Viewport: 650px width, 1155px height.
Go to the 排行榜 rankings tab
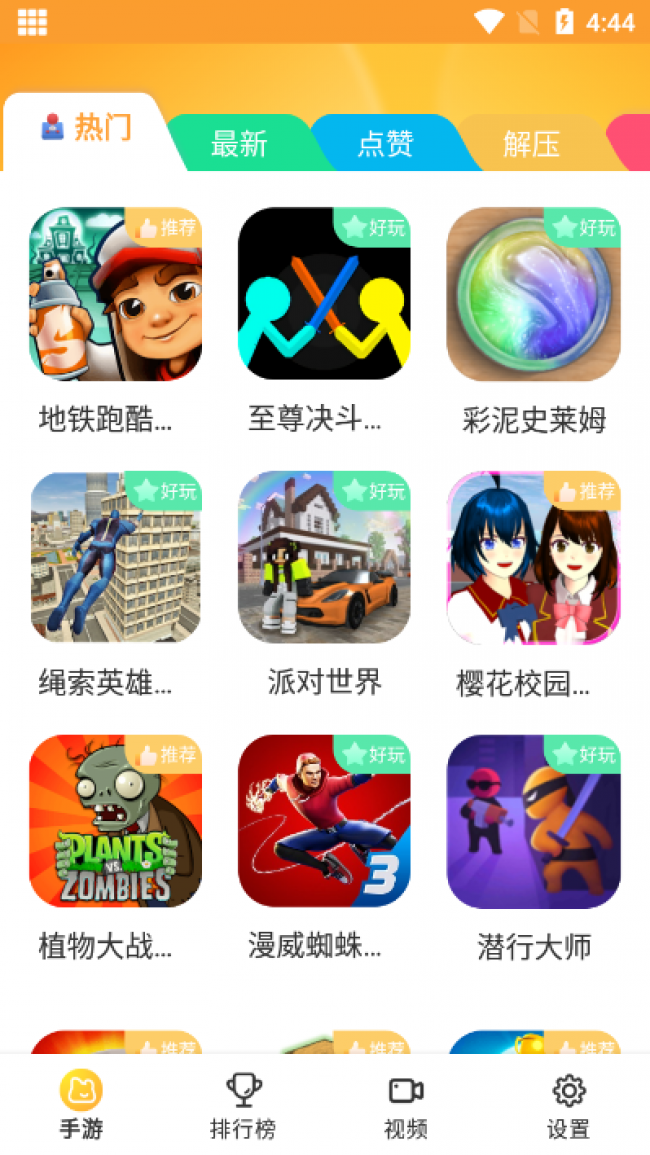[x=243, y=1105]
